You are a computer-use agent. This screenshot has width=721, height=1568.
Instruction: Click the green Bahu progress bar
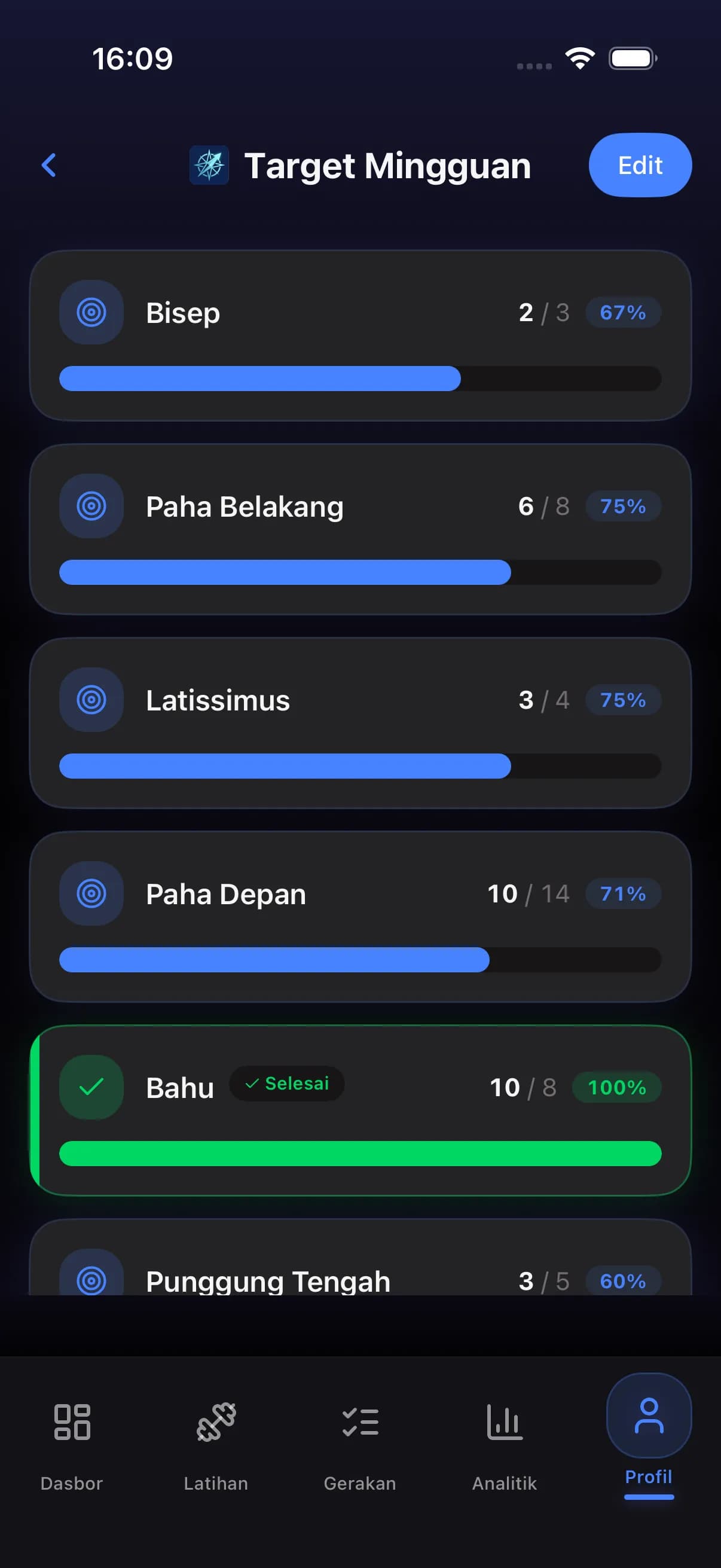click(360, 1154)
